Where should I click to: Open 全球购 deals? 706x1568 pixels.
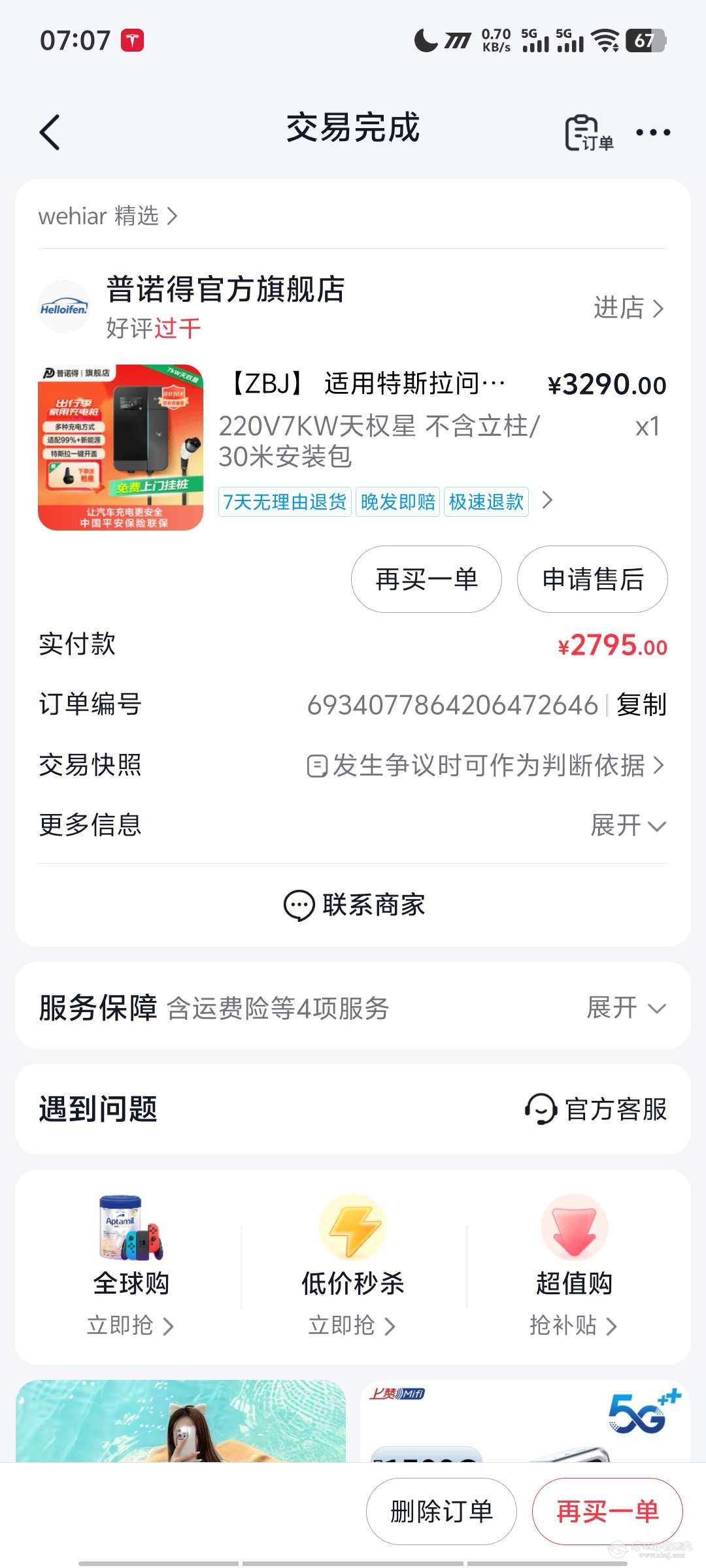[131, 1264]
